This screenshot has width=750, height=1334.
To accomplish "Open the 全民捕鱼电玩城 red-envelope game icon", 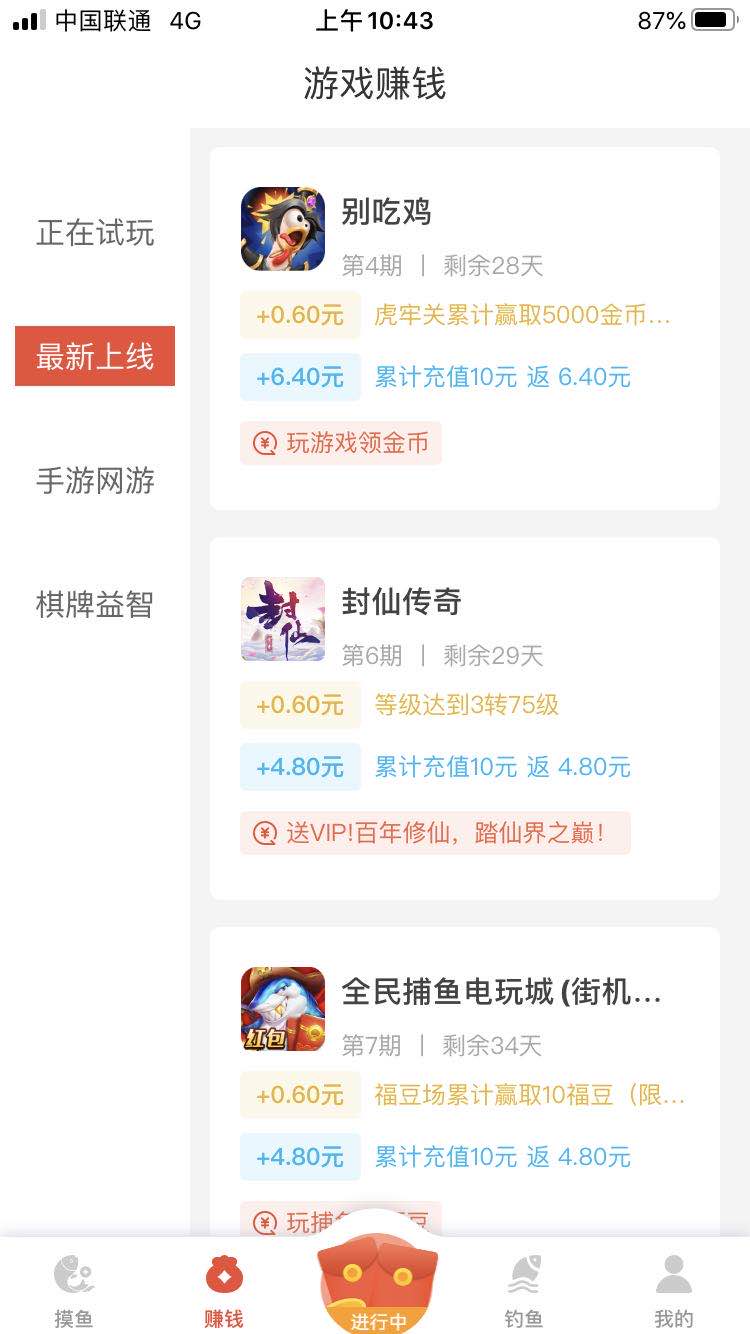I will click(x=283, y=1009).
